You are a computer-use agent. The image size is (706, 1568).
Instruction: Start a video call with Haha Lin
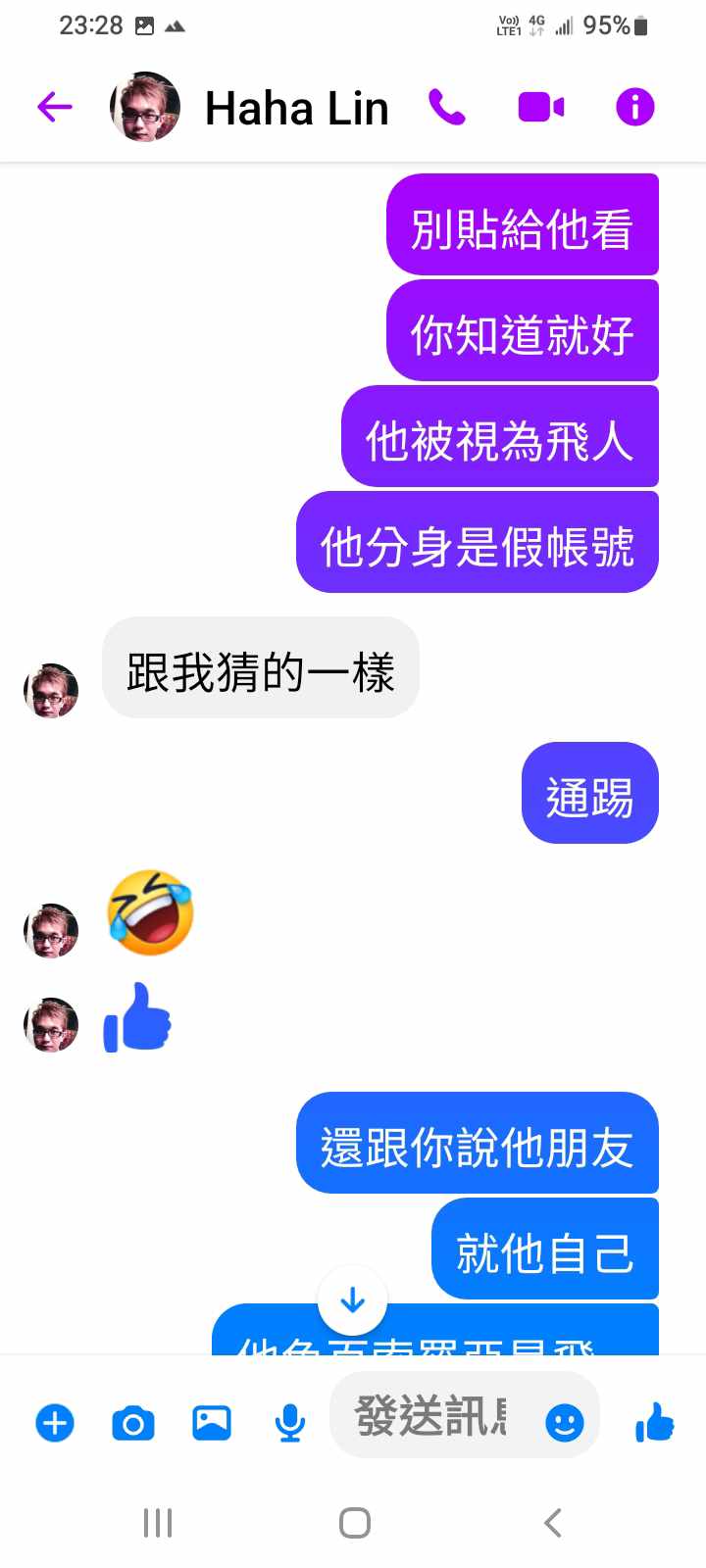pos(540,107)
